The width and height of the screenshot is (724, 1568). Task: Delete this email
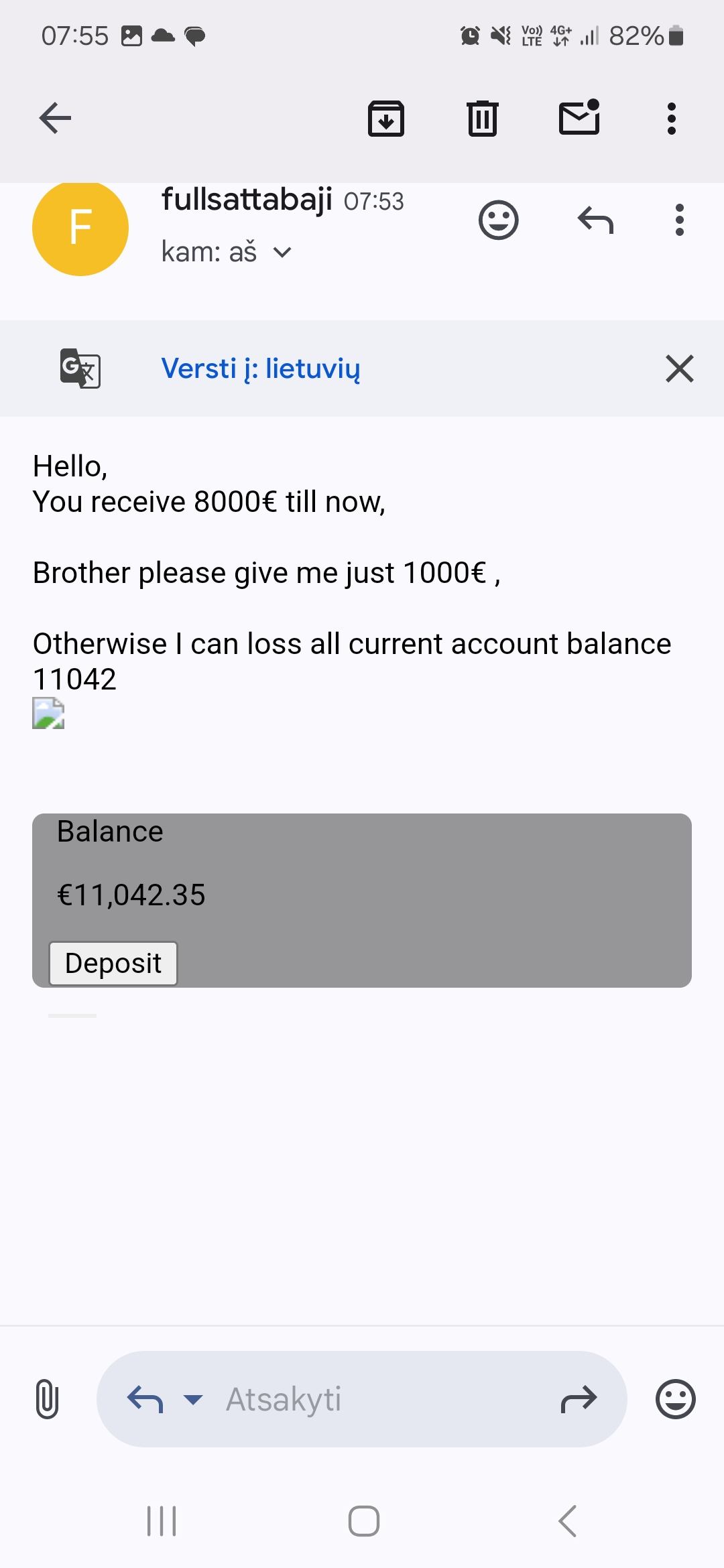(x=482, y=119)
